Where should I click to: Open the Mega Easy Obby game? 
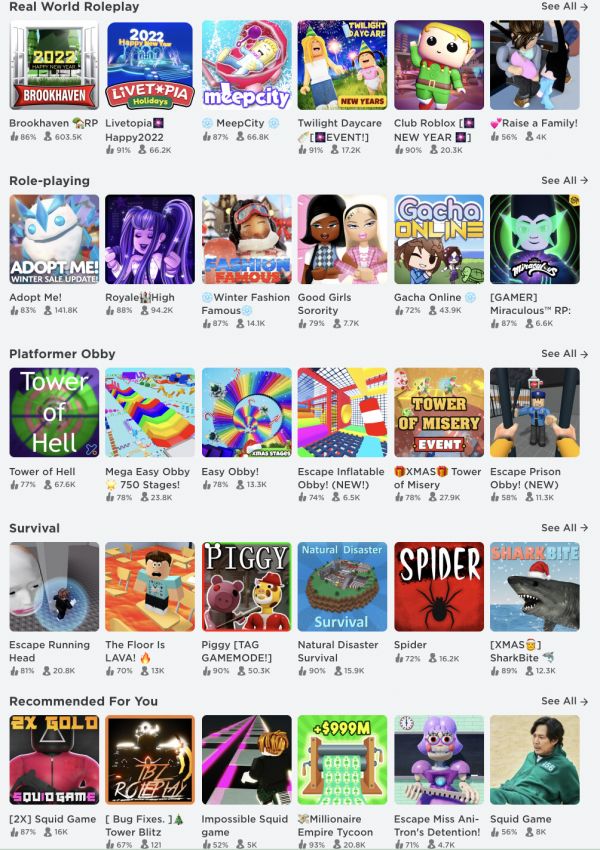[x=150, y=412]
